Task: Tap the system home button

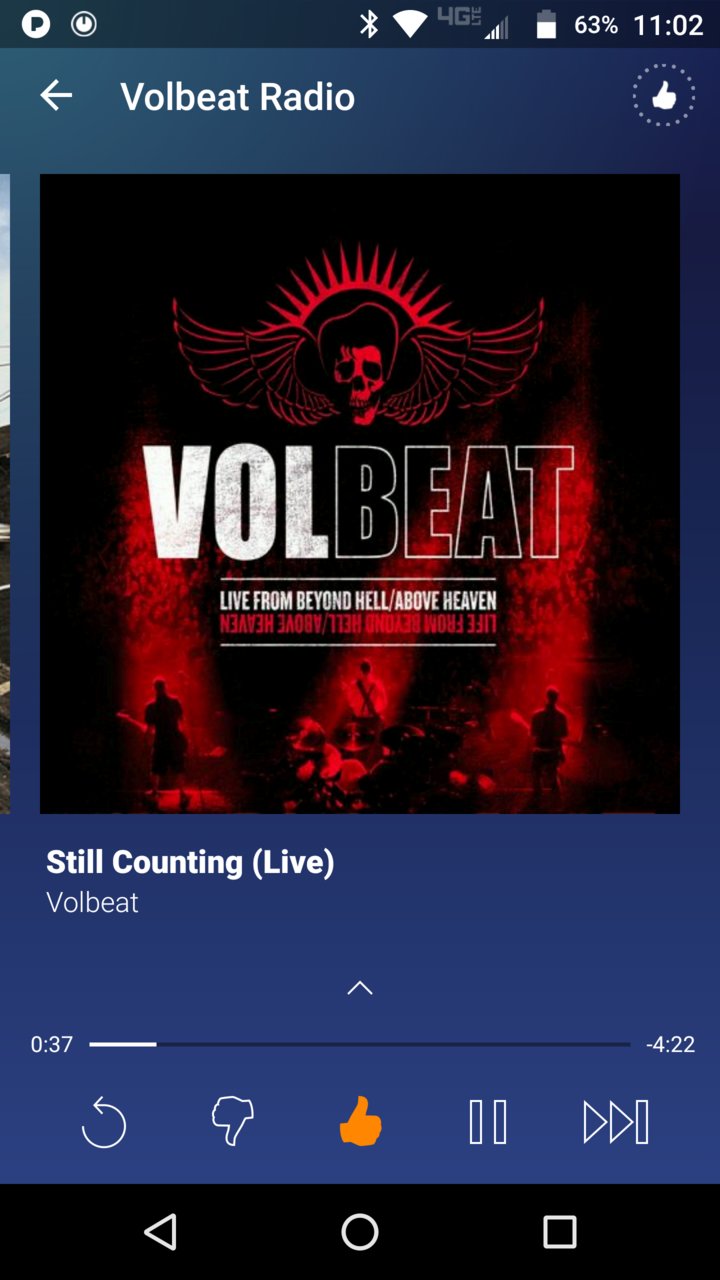Action: 360,1232
